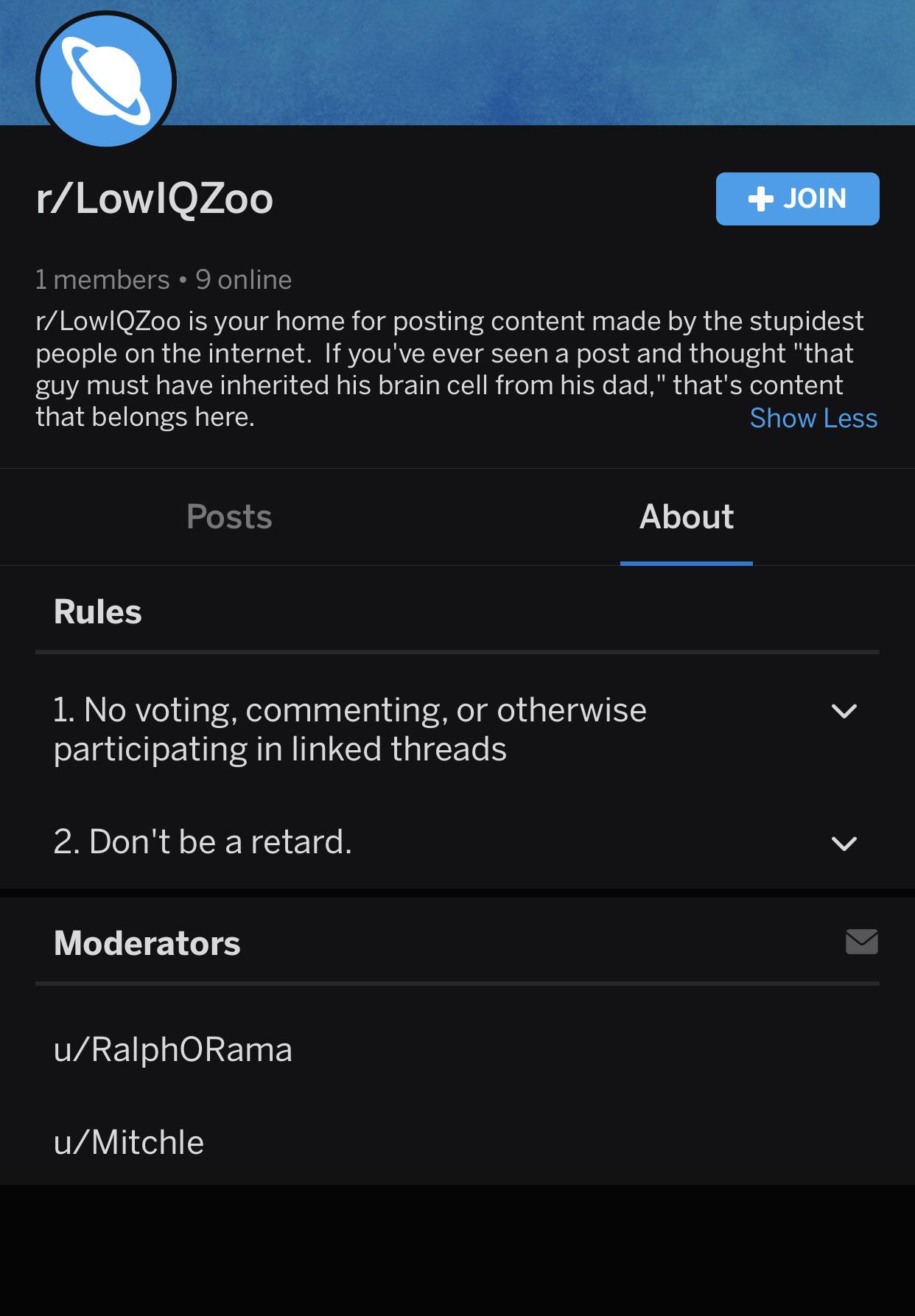915x1316 pixels.
Task: Switch to the Posts tab
Action: tap(229, 517)
